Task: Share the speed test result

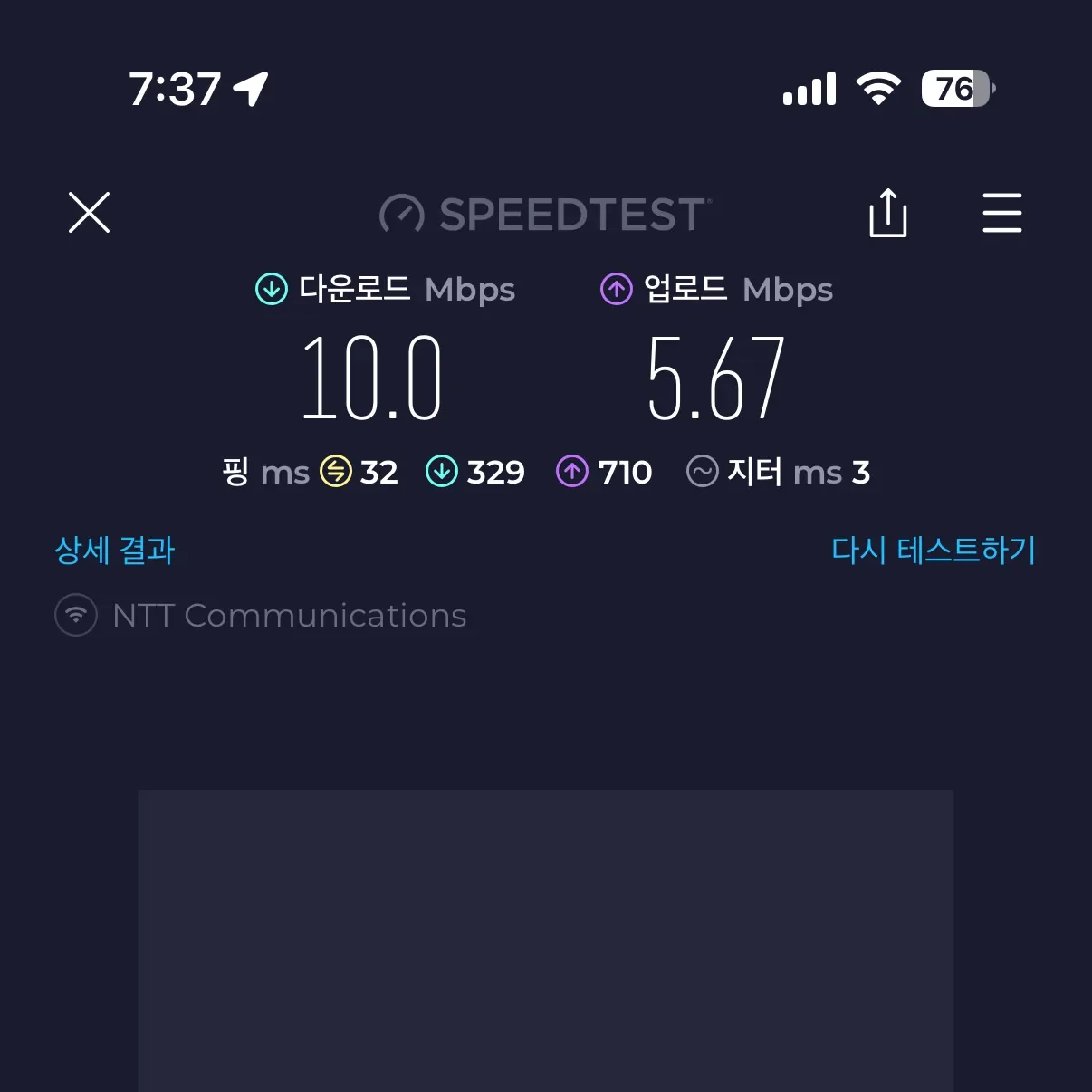Action: pos(887,213)
